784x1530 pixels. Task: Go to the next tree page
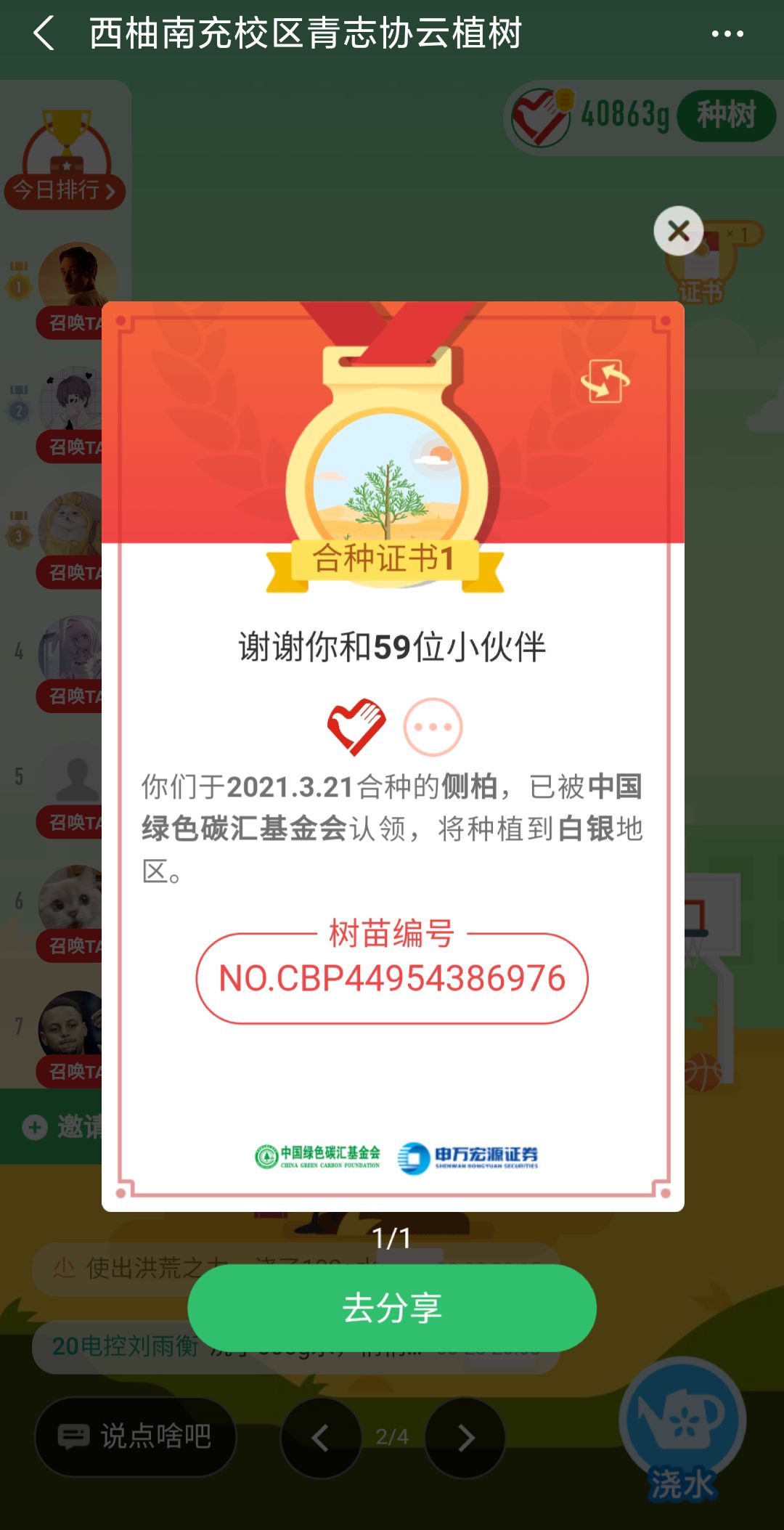(465, 1437)
